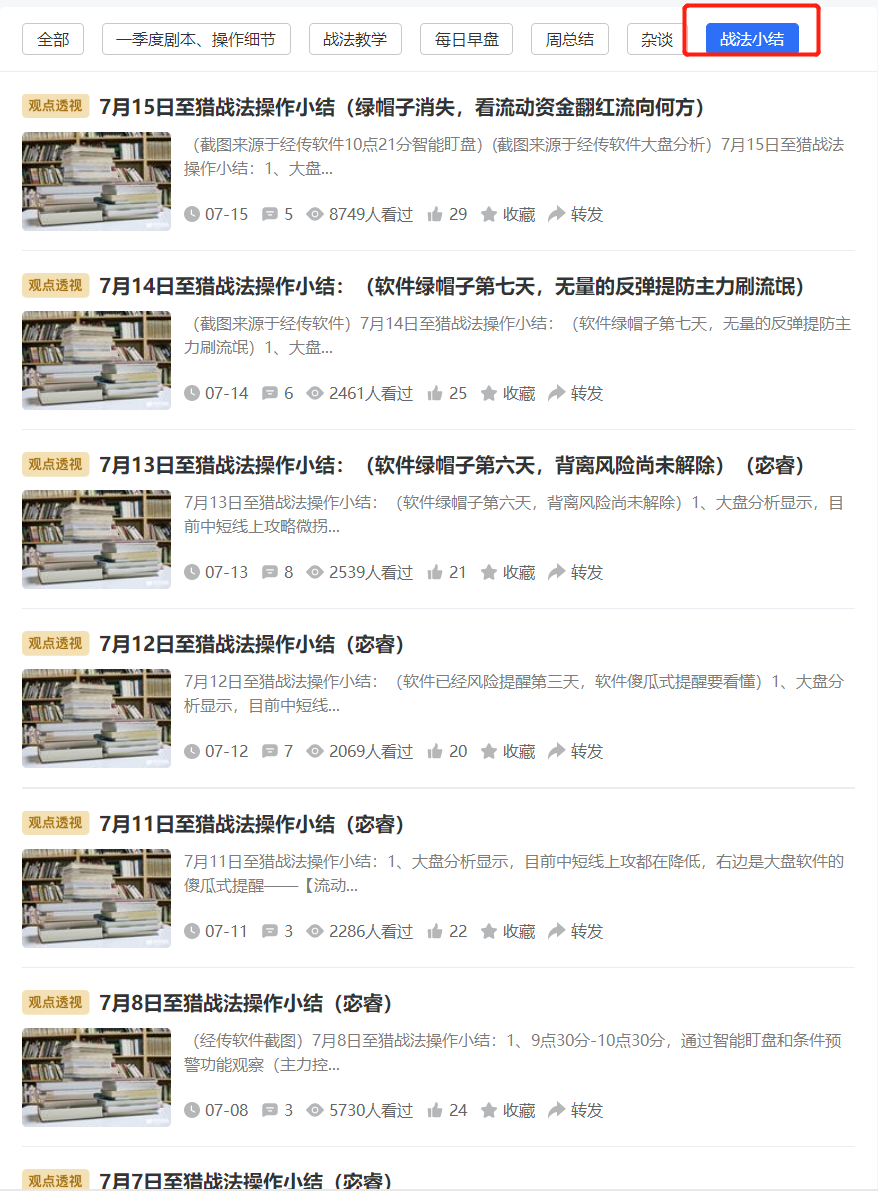Open the 7月15日至猎战法操作小结 article
Image resolution: width=878 pixels, height=1197 pixels.
pos(403,107)
